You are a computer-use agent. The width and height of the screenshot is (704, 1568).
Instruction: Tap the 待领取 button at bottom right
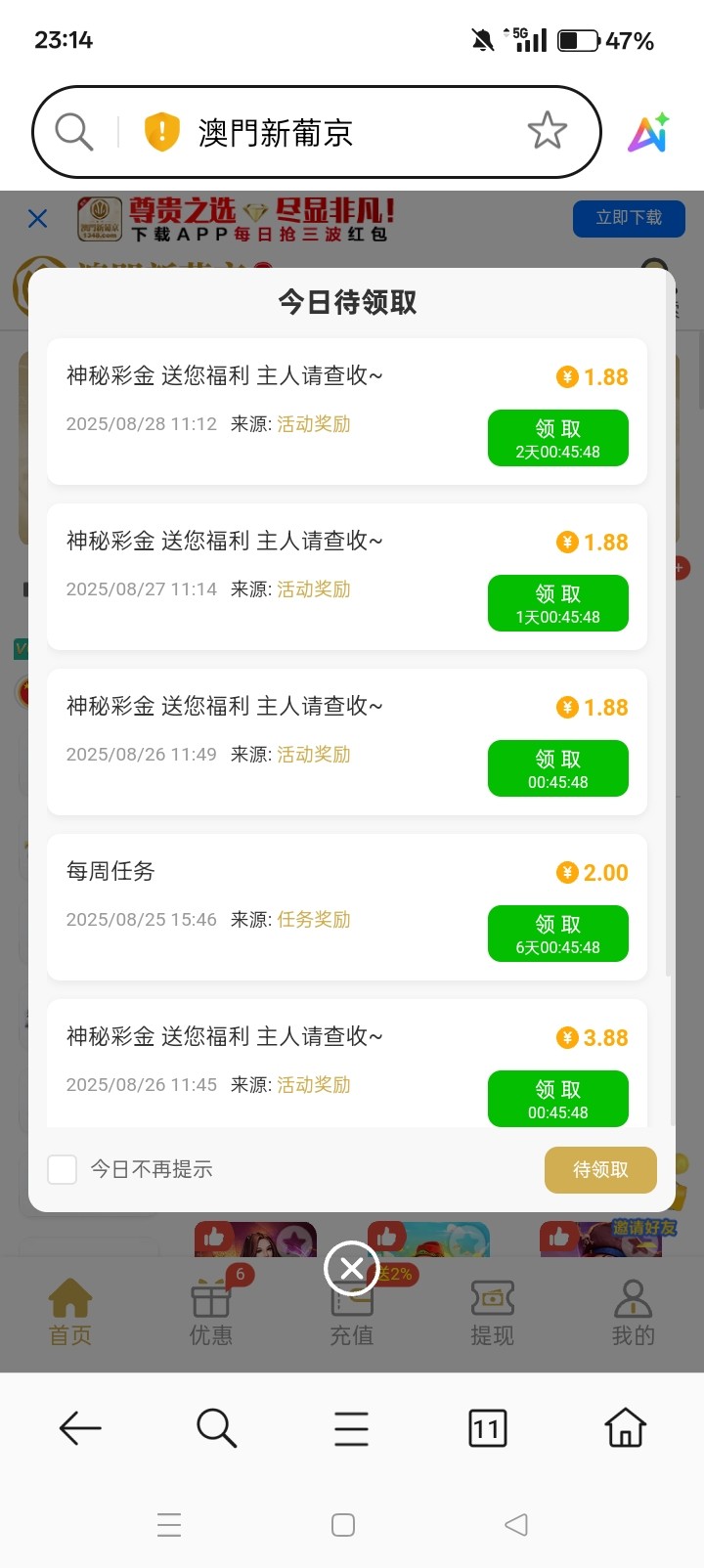[x=600, y=1169]
